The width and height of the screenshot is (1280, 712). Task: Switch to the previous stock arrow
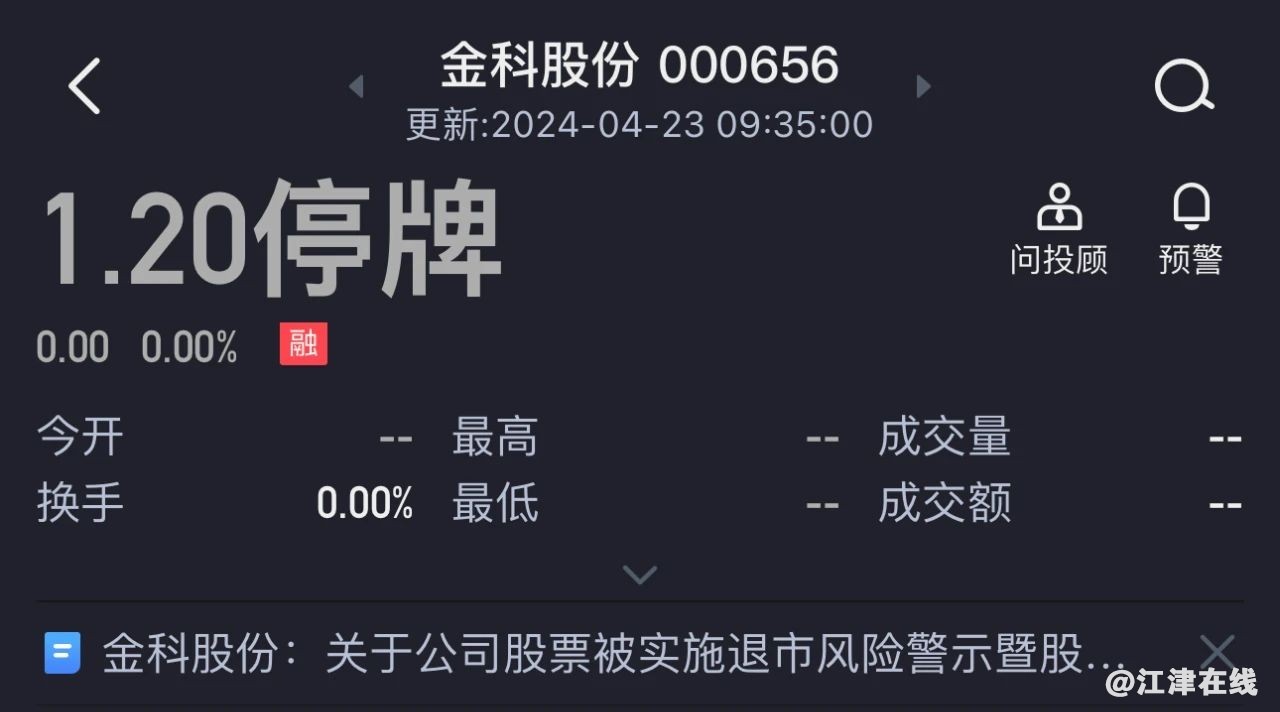click(356, 87)
